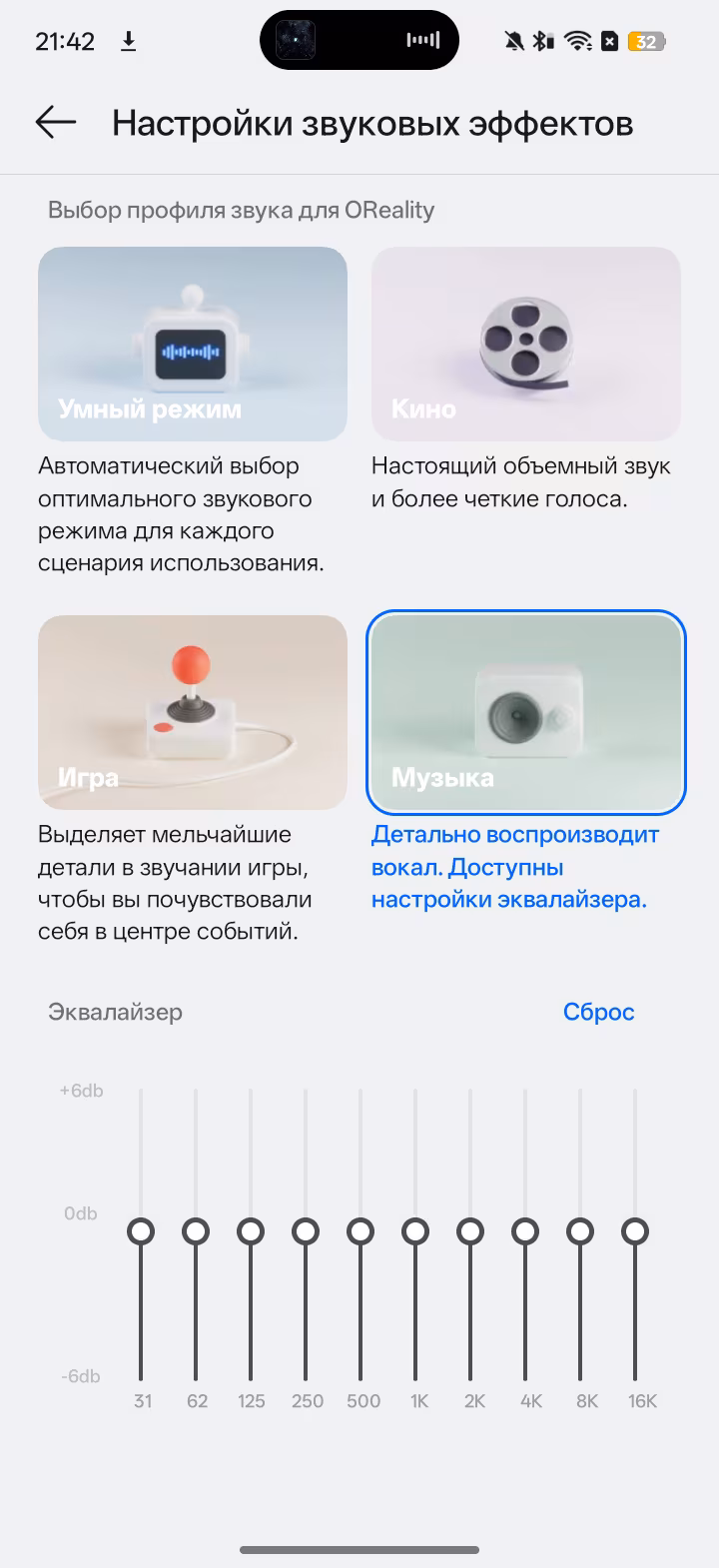Select the Умный режим sound profile
The width and height of the screenshot is (719, 1568).
pyautogui.click(x=193, y=344)
